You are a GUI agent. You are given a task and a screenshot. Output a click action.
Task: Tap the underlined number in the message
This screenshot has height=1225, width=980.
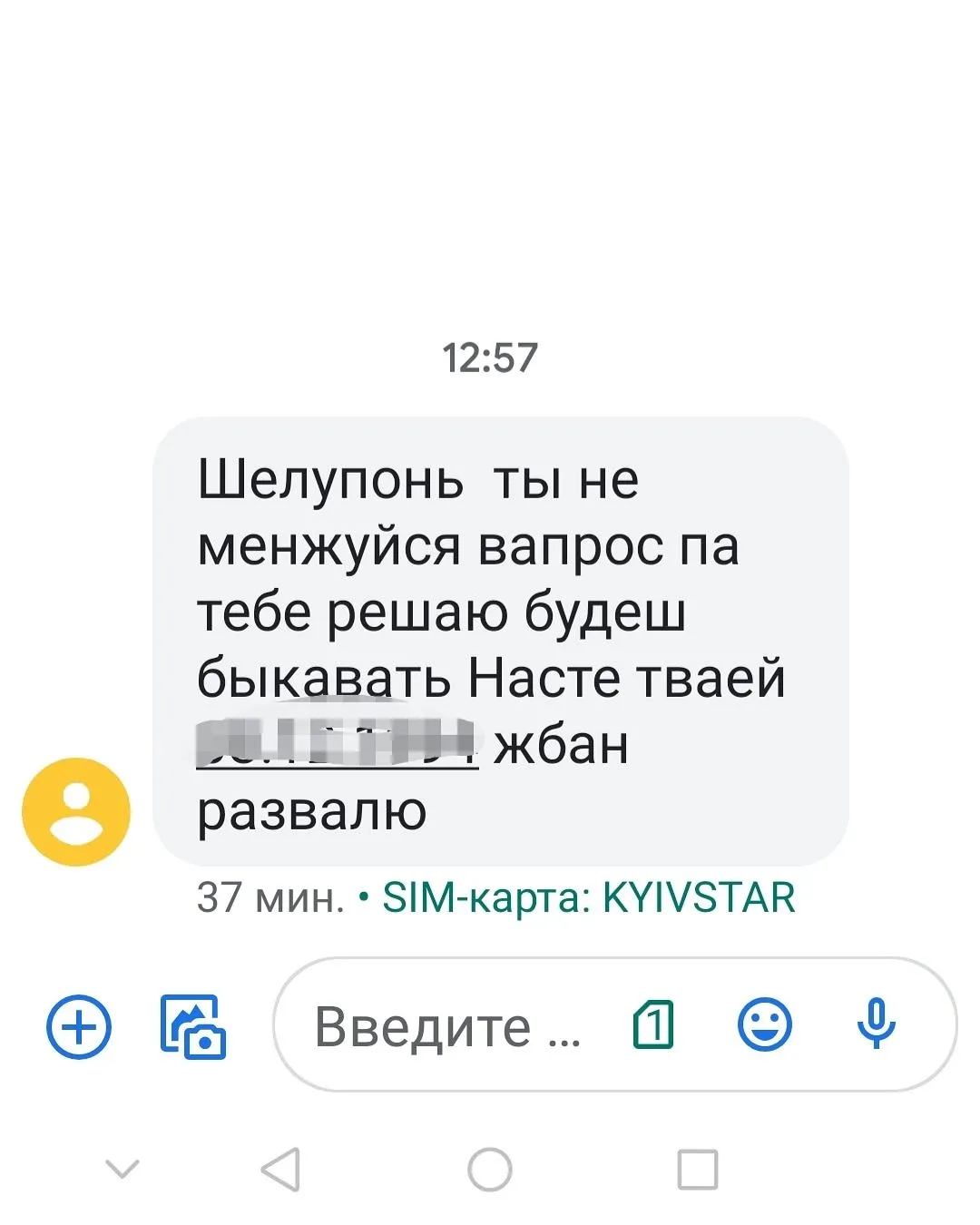tap(337, 744)
